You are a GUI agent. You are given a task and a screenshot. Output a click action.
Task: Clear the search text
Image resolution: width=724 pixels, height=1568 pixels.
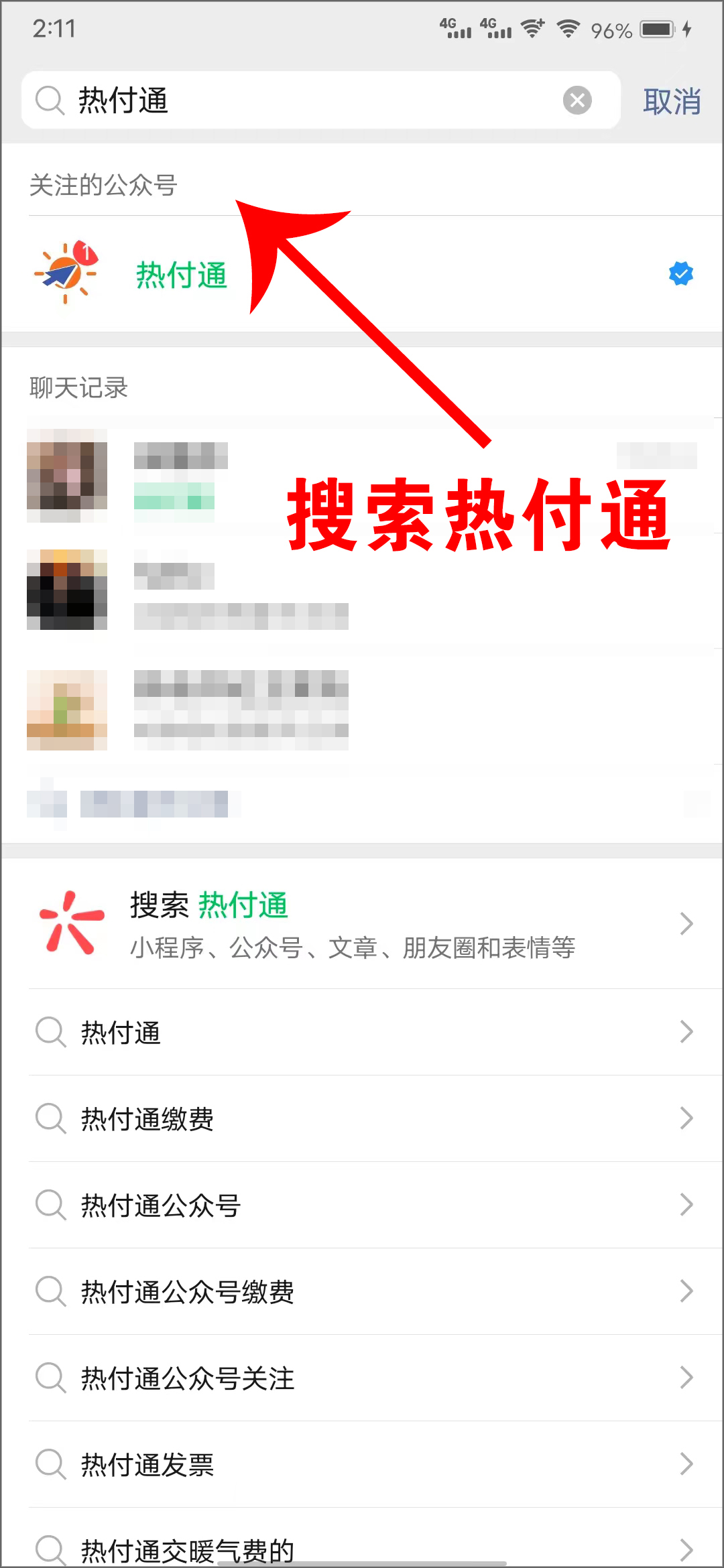[577, 101]
